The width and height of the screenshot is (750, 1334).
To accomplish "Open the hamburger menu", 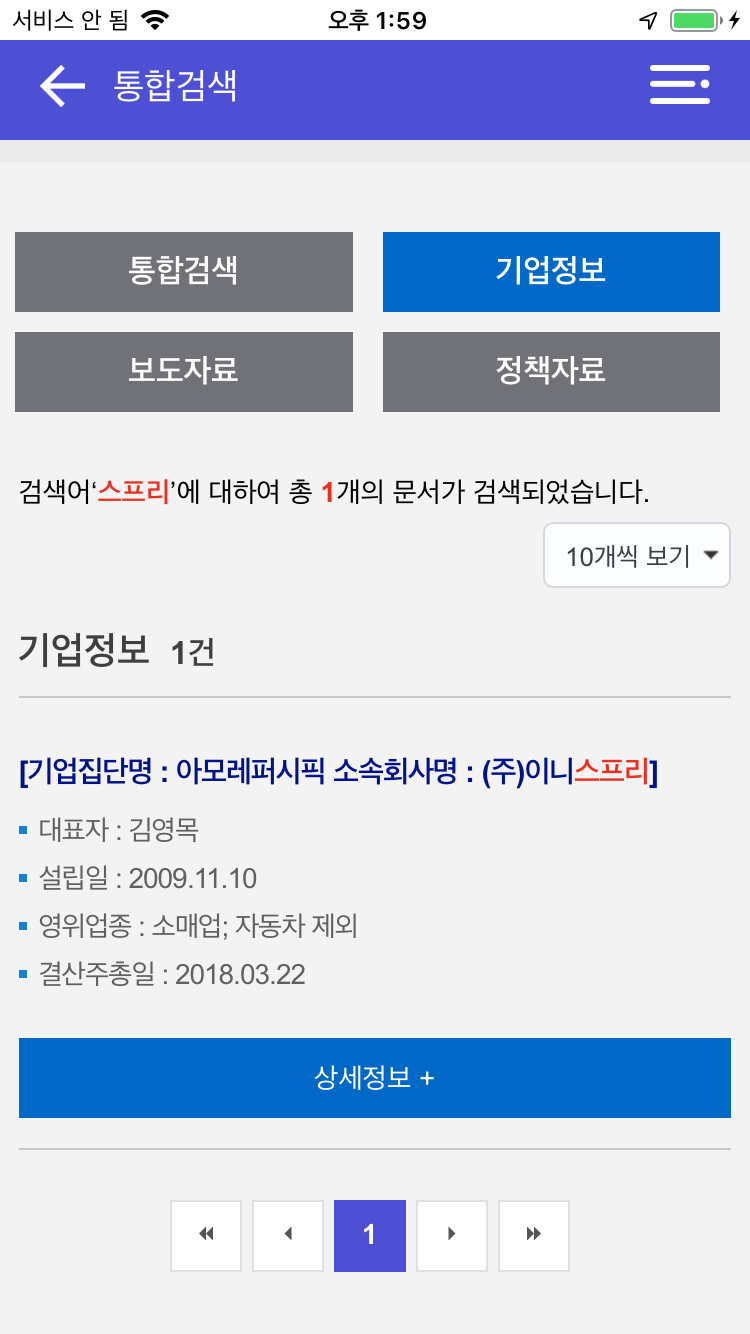I will point(680,85).
